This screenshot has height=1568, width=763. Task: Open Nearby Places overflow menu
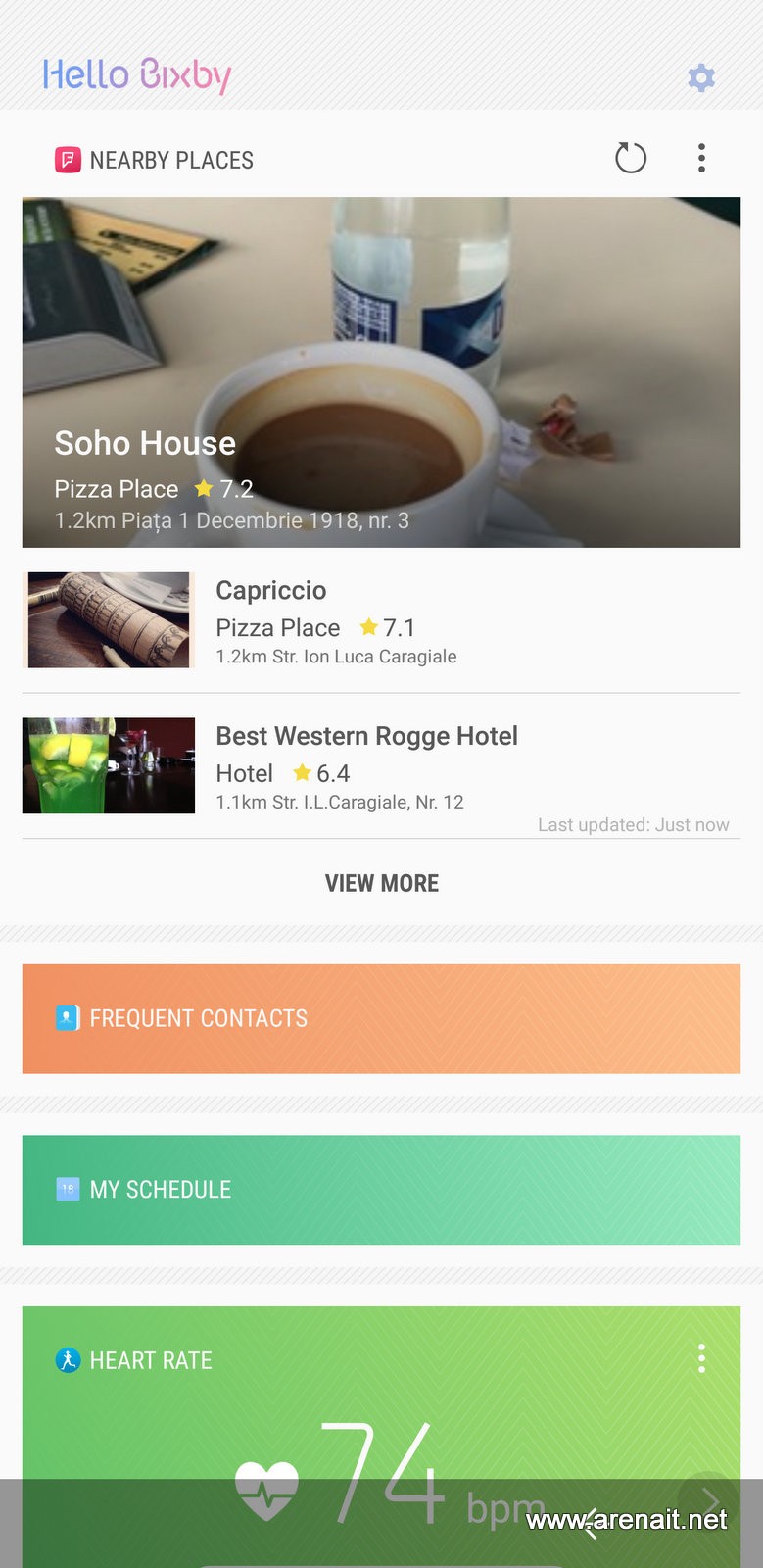coord(701,158)
